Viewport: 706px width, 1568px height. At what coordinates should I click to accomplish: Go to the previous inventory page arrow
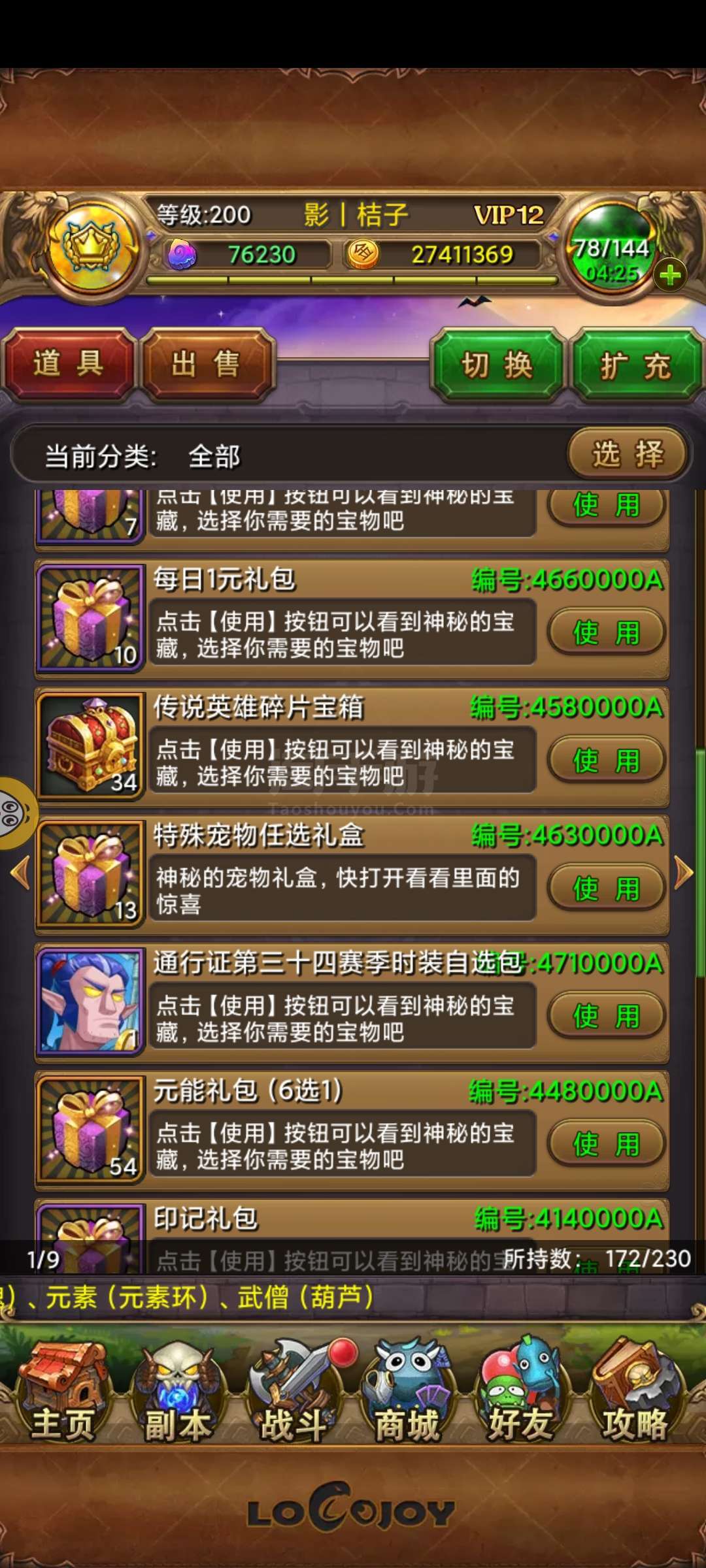(x=21, y=872)
